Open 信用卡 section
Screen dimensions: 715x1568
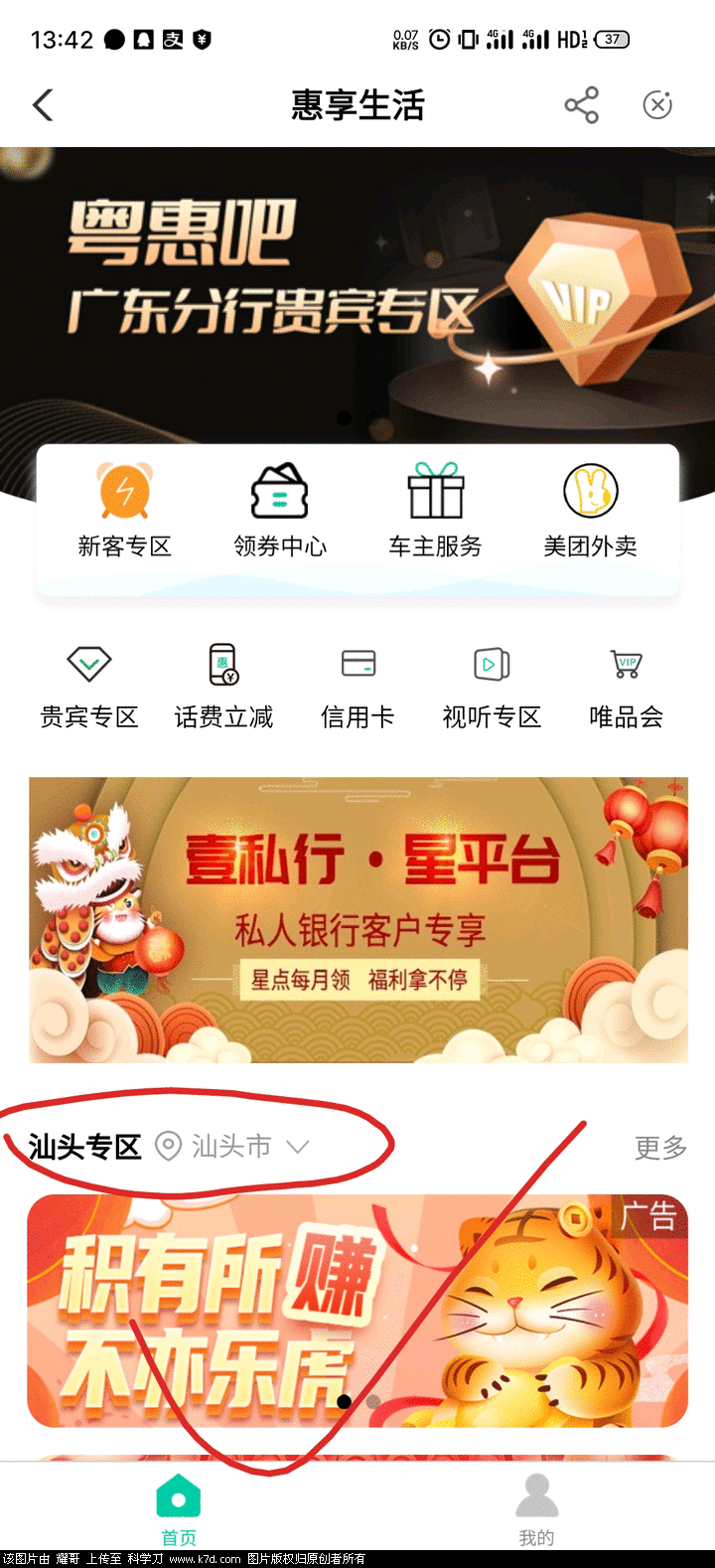click(357, 688)
